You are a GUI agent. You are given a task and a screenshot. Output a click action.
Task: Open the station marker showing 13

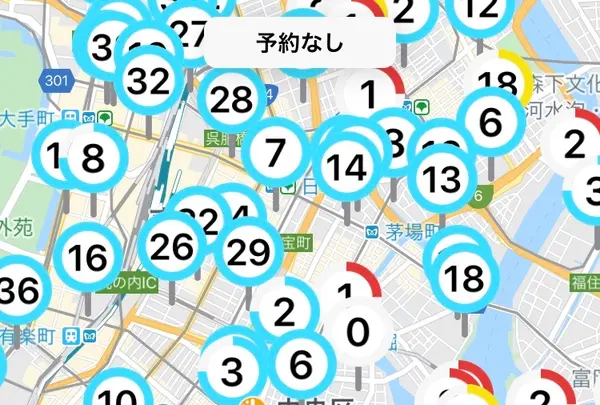click(x=441, y=180)
